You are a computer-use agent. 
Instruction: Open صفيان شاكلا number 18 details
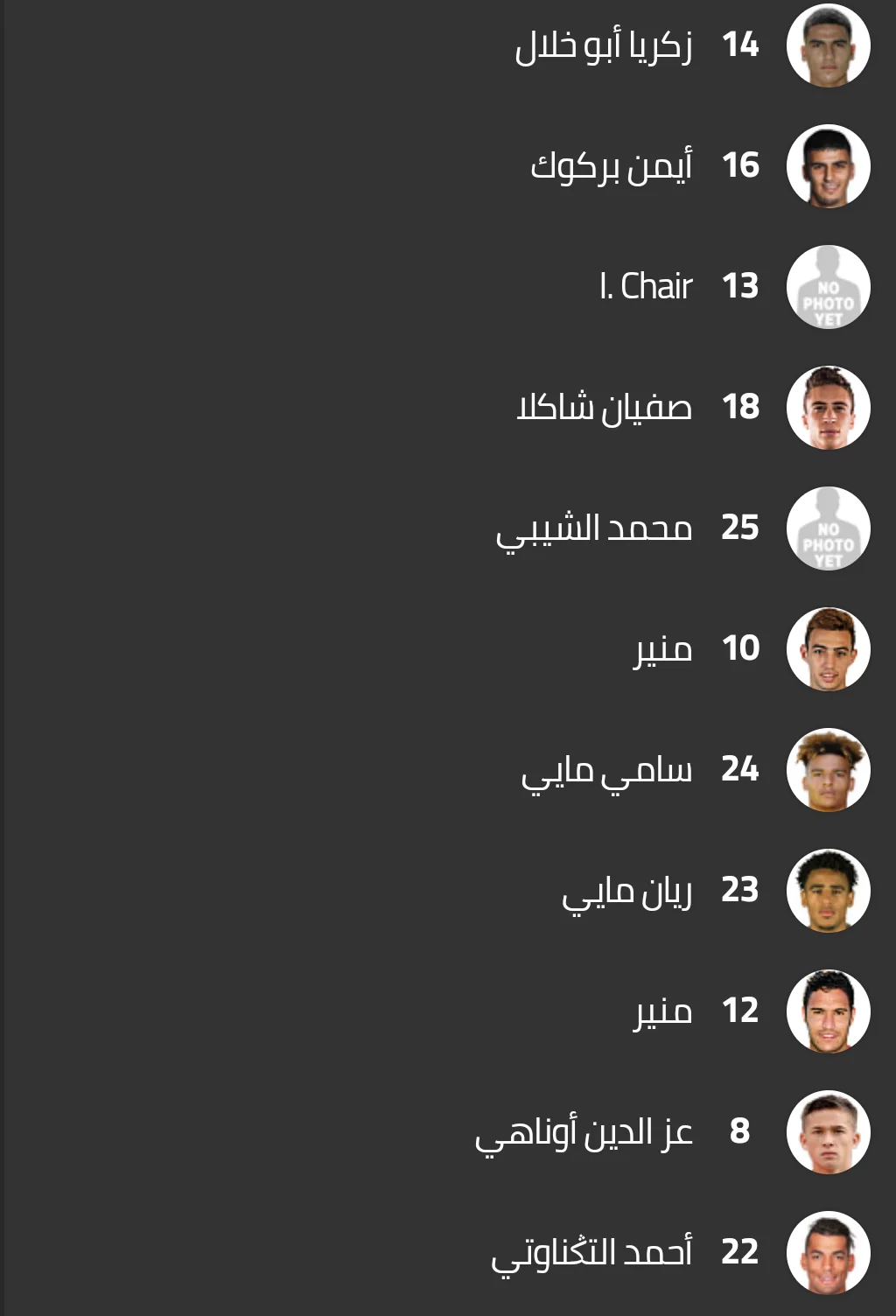tap(604, 408)
